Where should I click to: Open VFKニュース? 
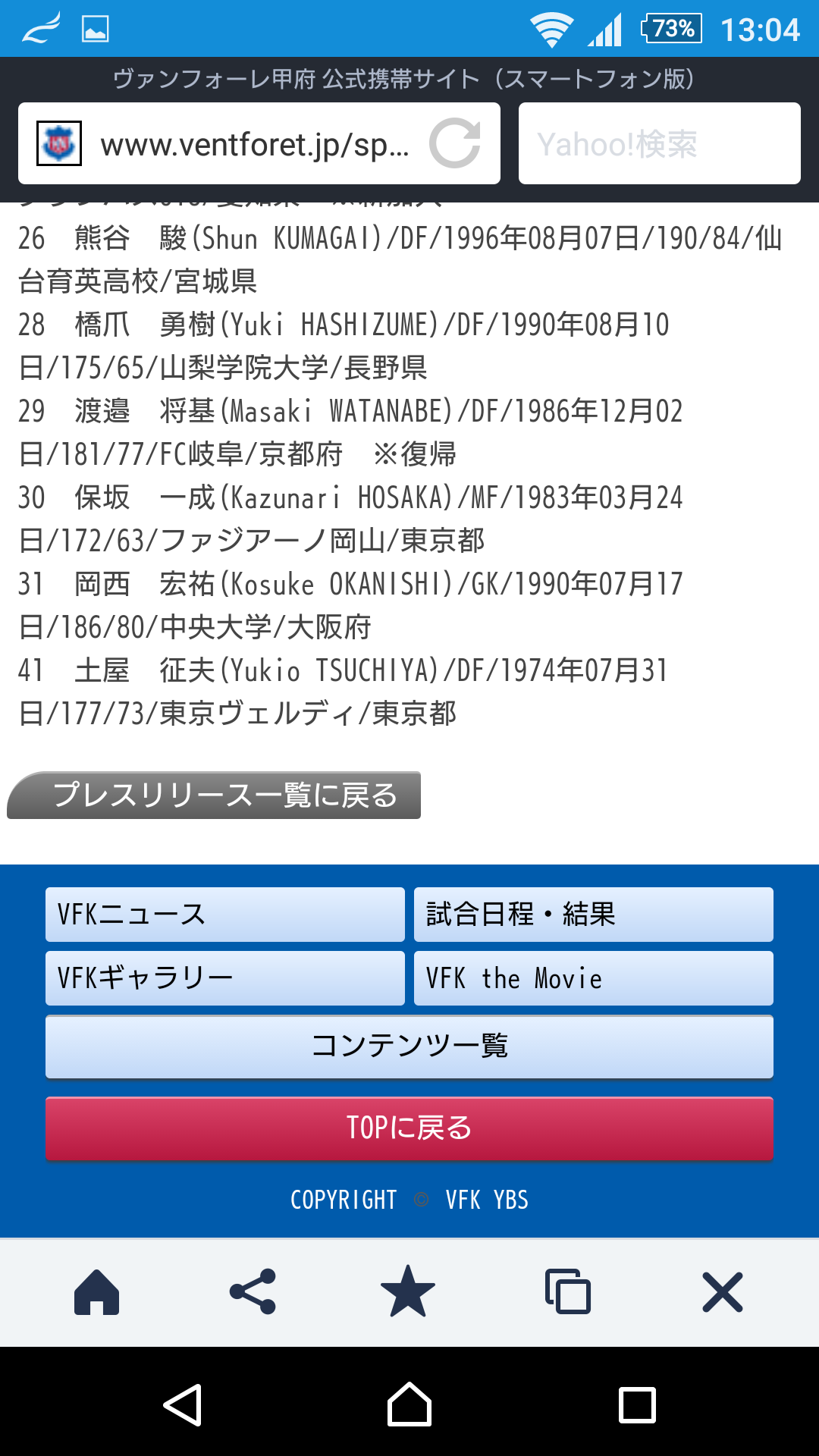tap(225, 915)
